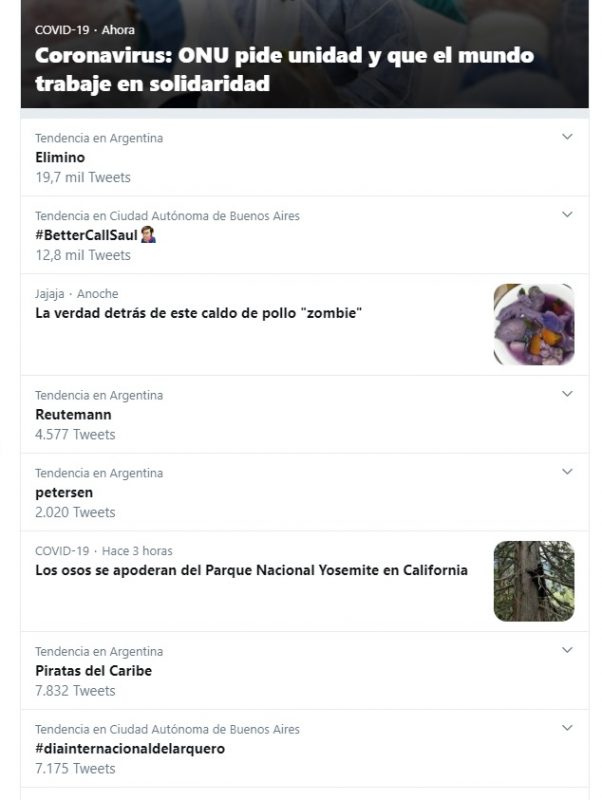Expand options chevron for petersen trend
This screenshot has width=602, height=800.
tap(567, 472)
